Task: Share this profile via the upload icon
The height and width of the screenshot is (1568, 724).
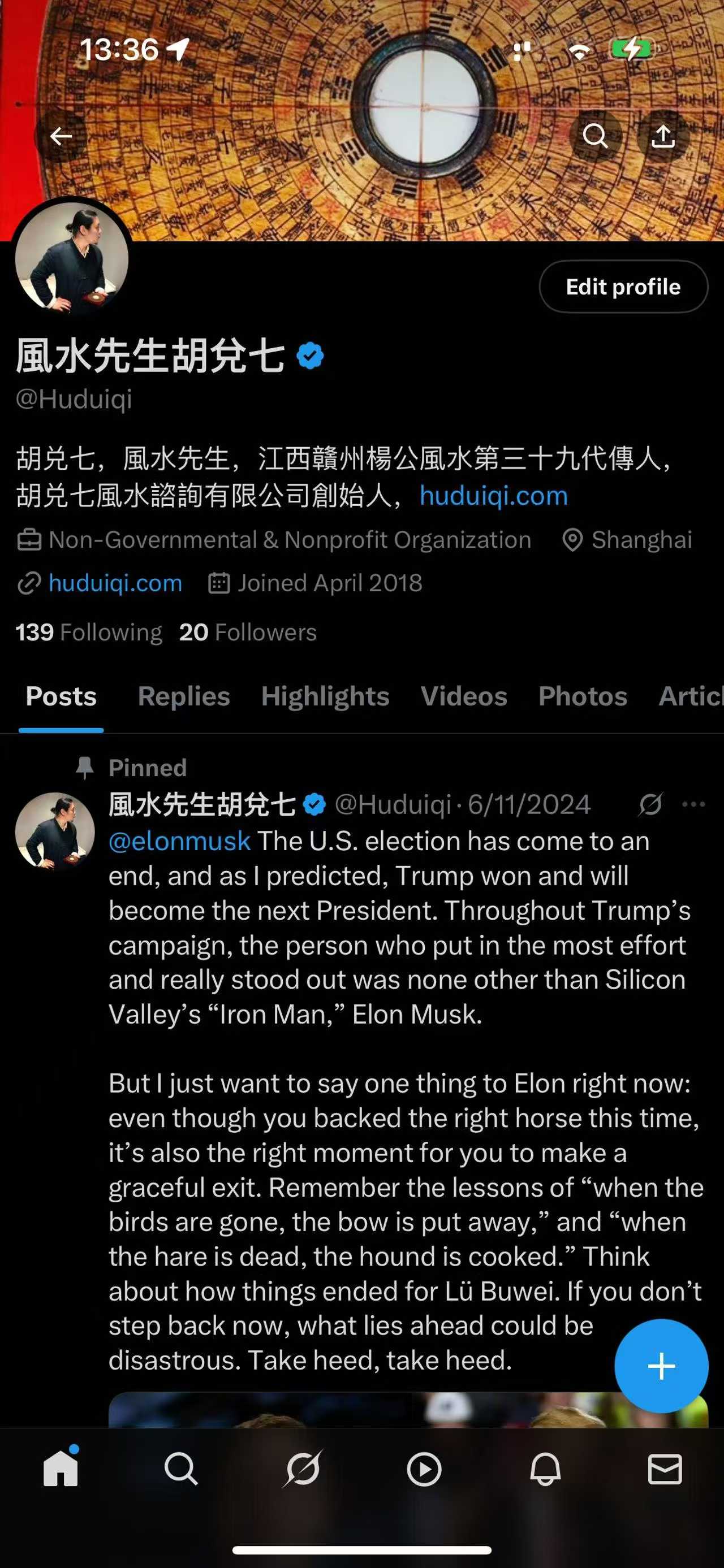Action: pyautogui.click(x=663, y=136)
